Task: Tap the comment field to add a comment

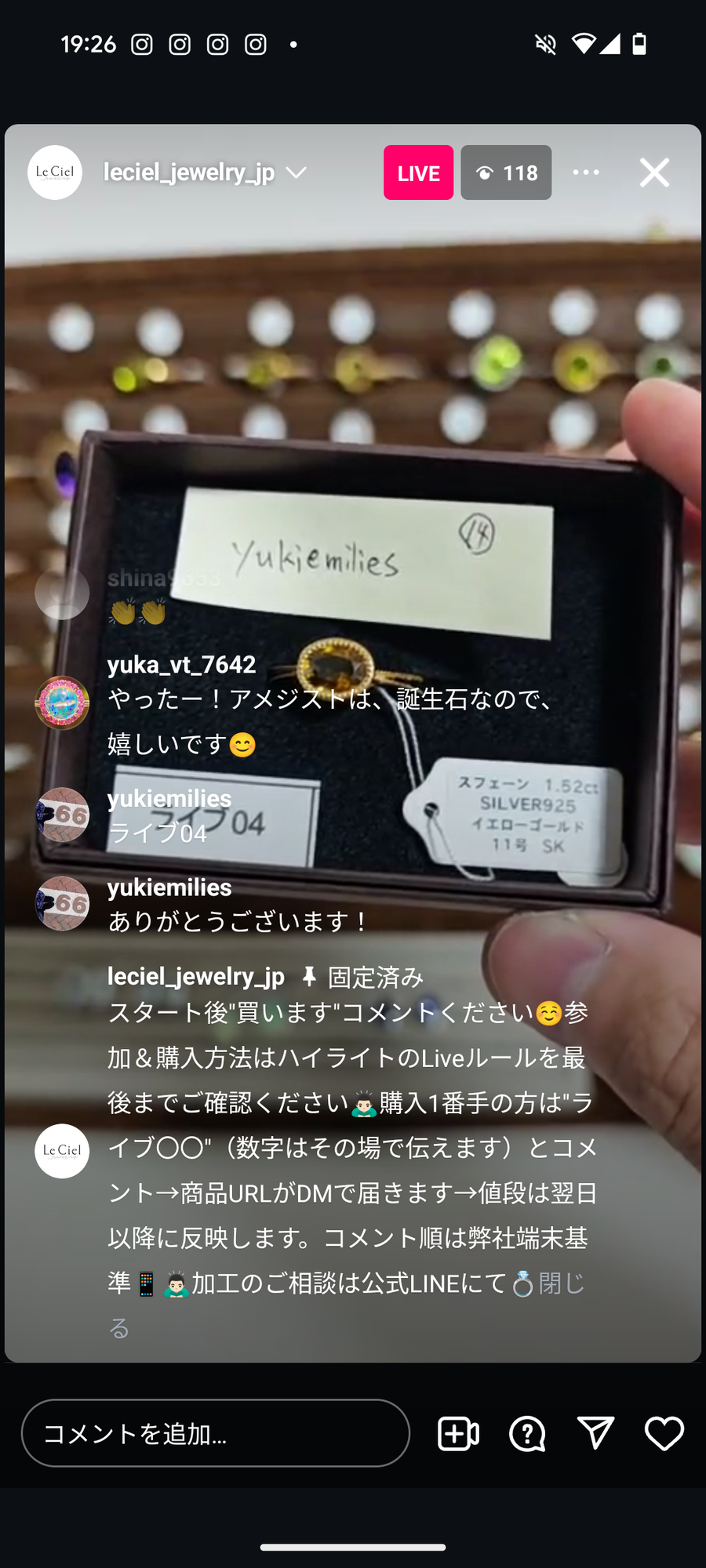Action: coord(216,1433)
